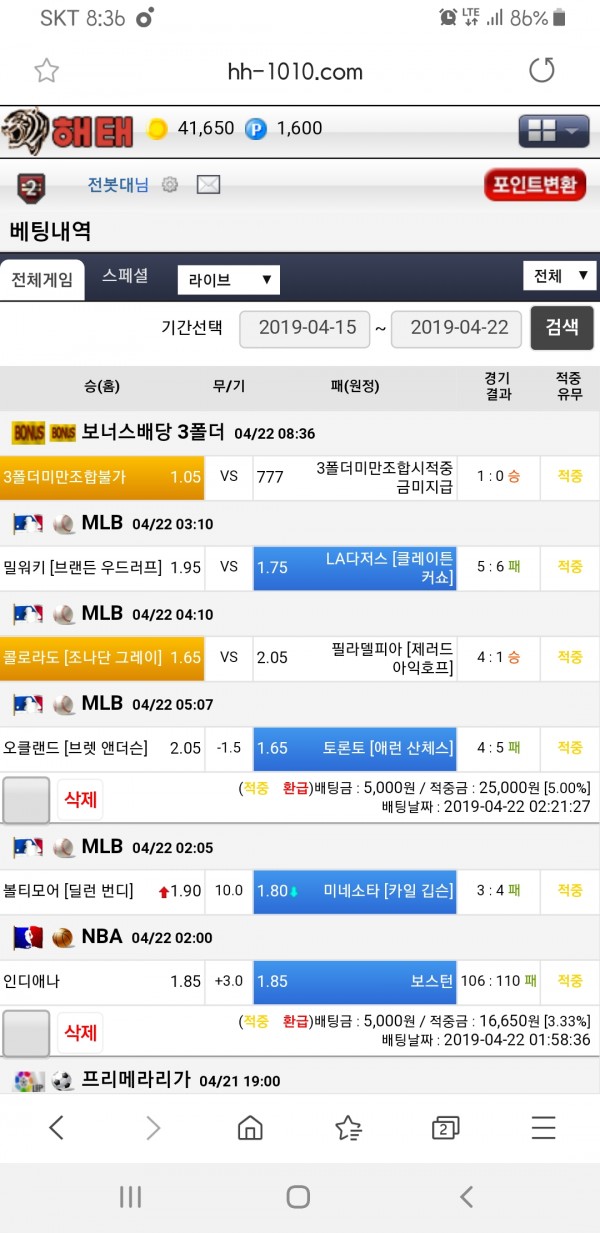
Task: Tap the 포인트변환 button
Action: (x=534, y=185)
